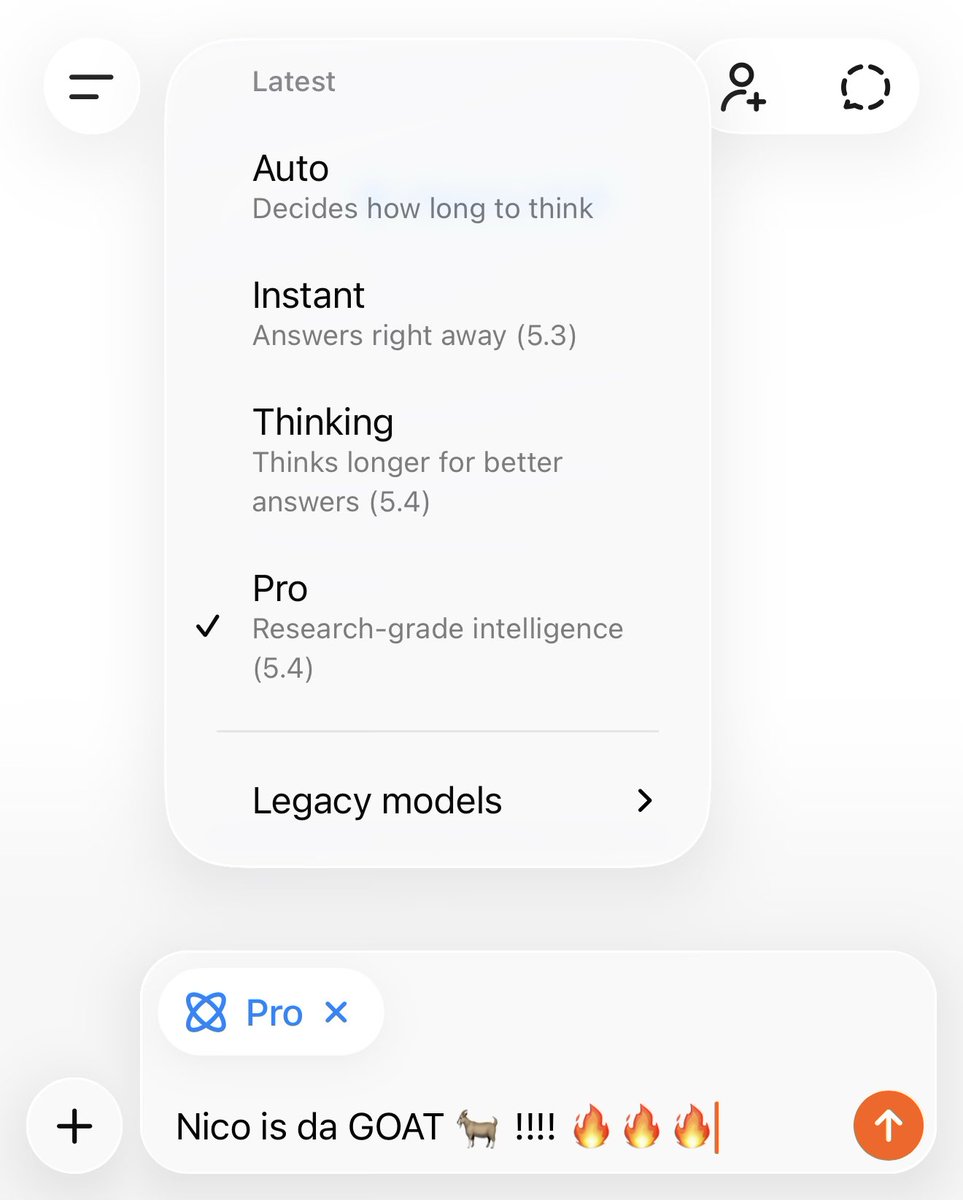Select the Auto model option
Image resolution: width=963 pixels, height=1200 pixels.
pyautogui.click(x=422, y=186)
